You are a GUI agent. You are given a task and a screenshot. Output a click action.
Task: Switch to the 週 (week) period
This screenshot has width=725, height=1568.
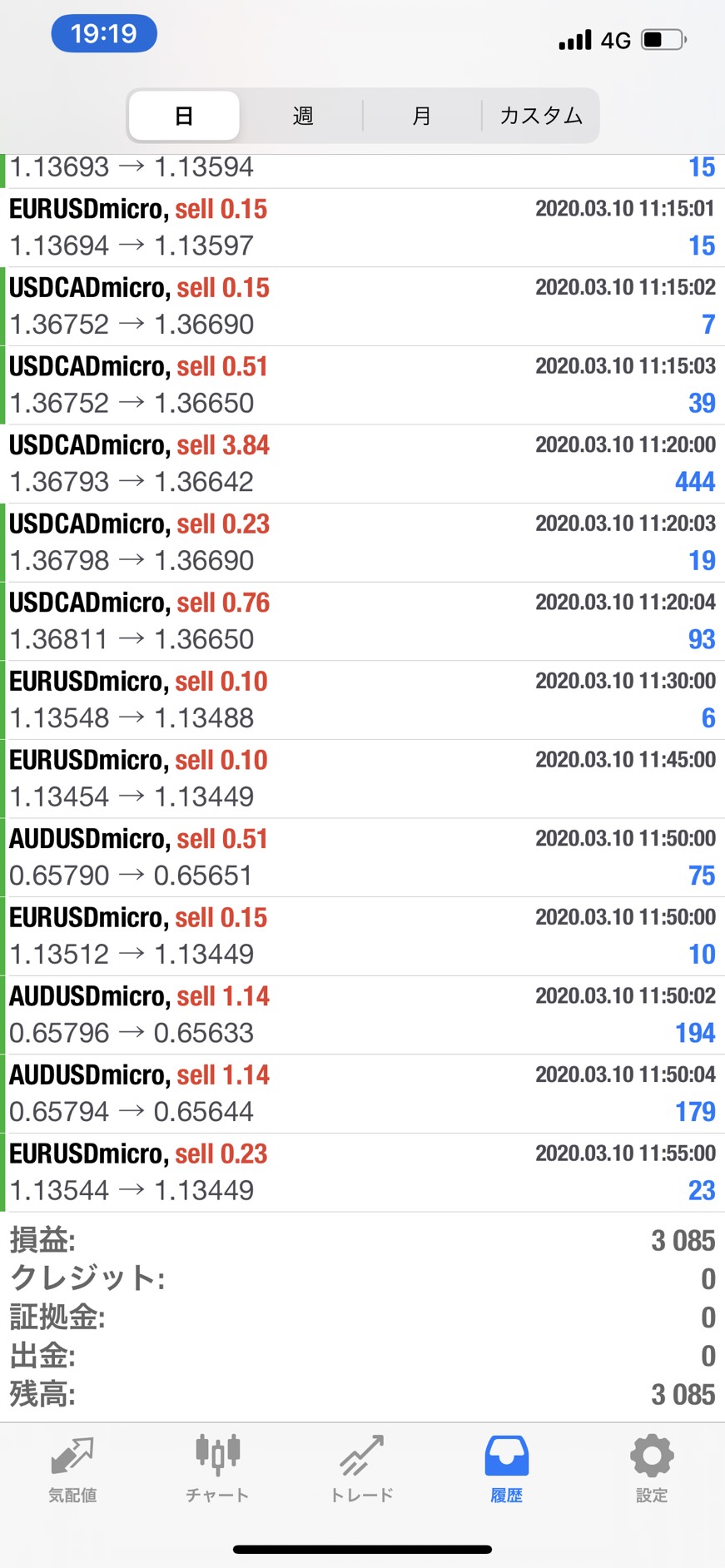click(x=302, y=116)
